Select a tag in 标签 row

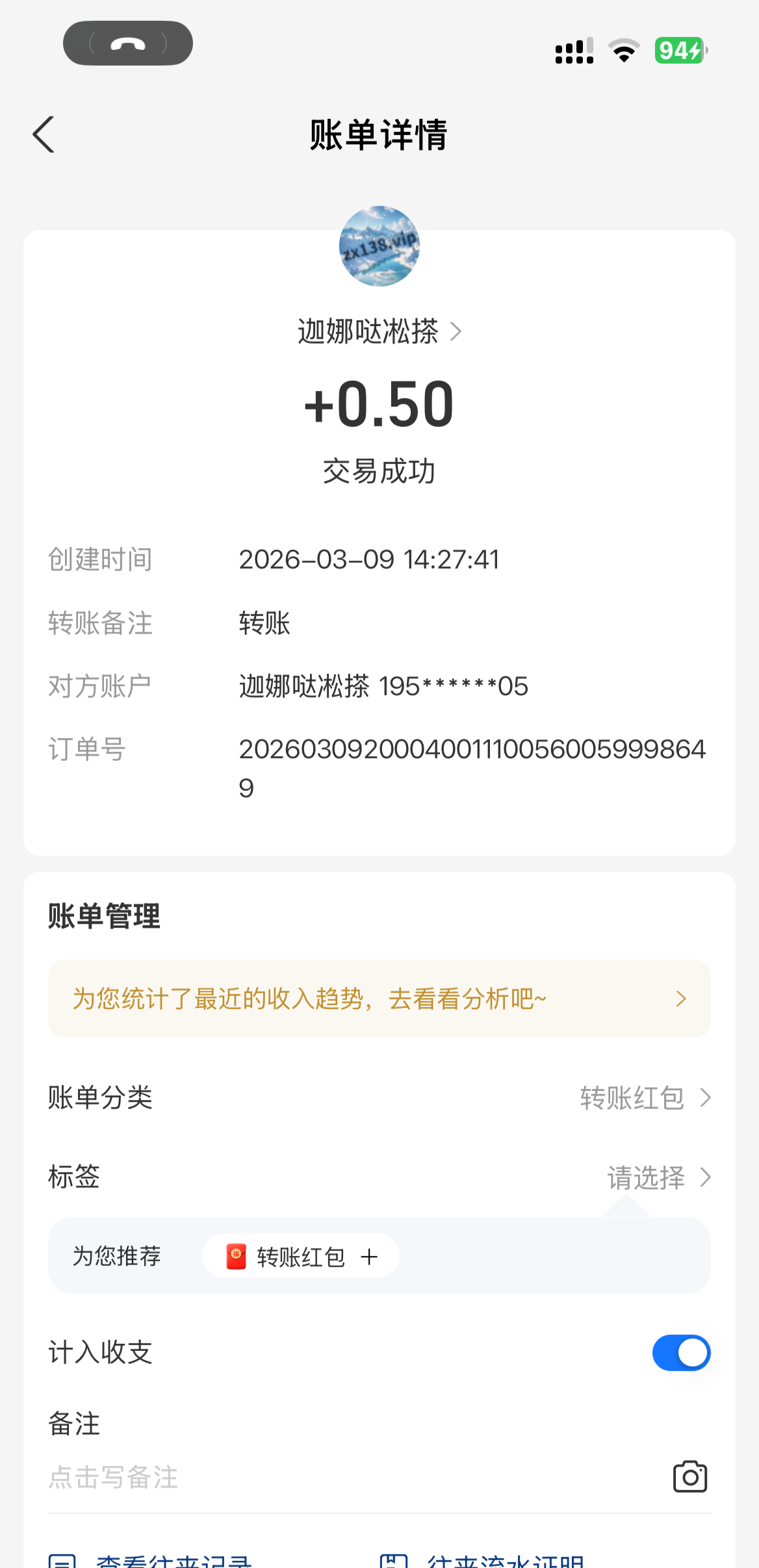click(x=658, y=1177)
